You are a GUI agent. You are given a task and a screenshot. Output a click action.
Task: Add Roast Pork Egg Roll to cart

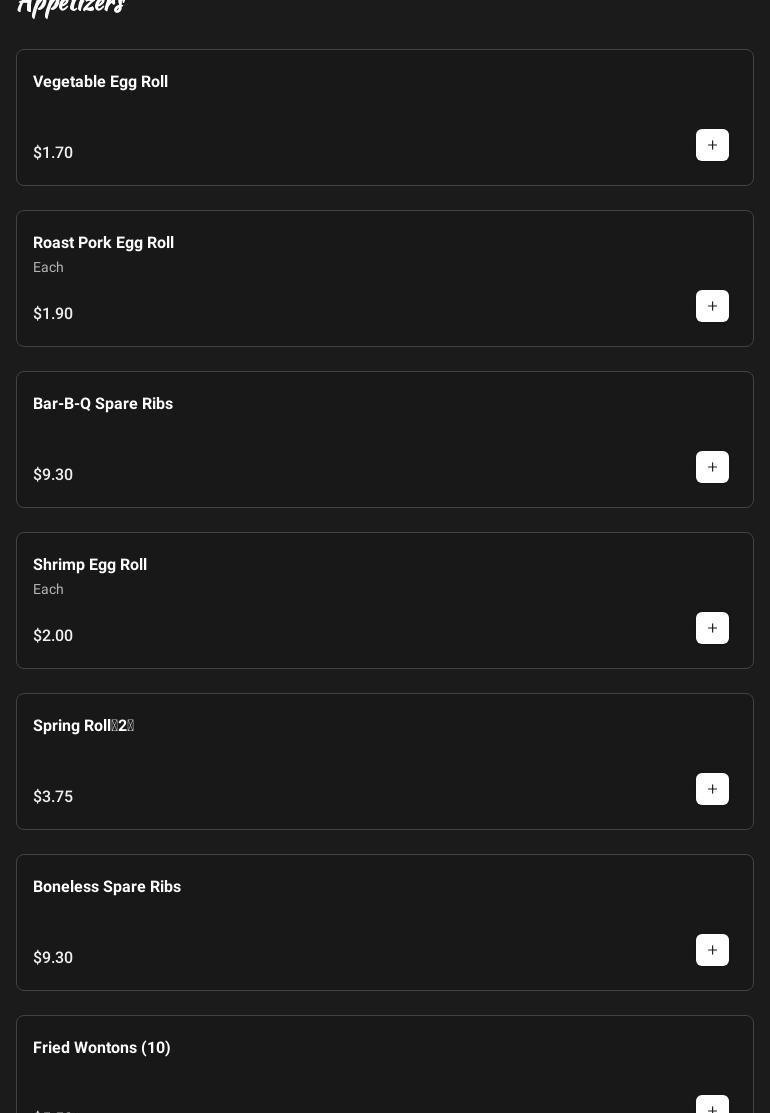coord(712,306)
